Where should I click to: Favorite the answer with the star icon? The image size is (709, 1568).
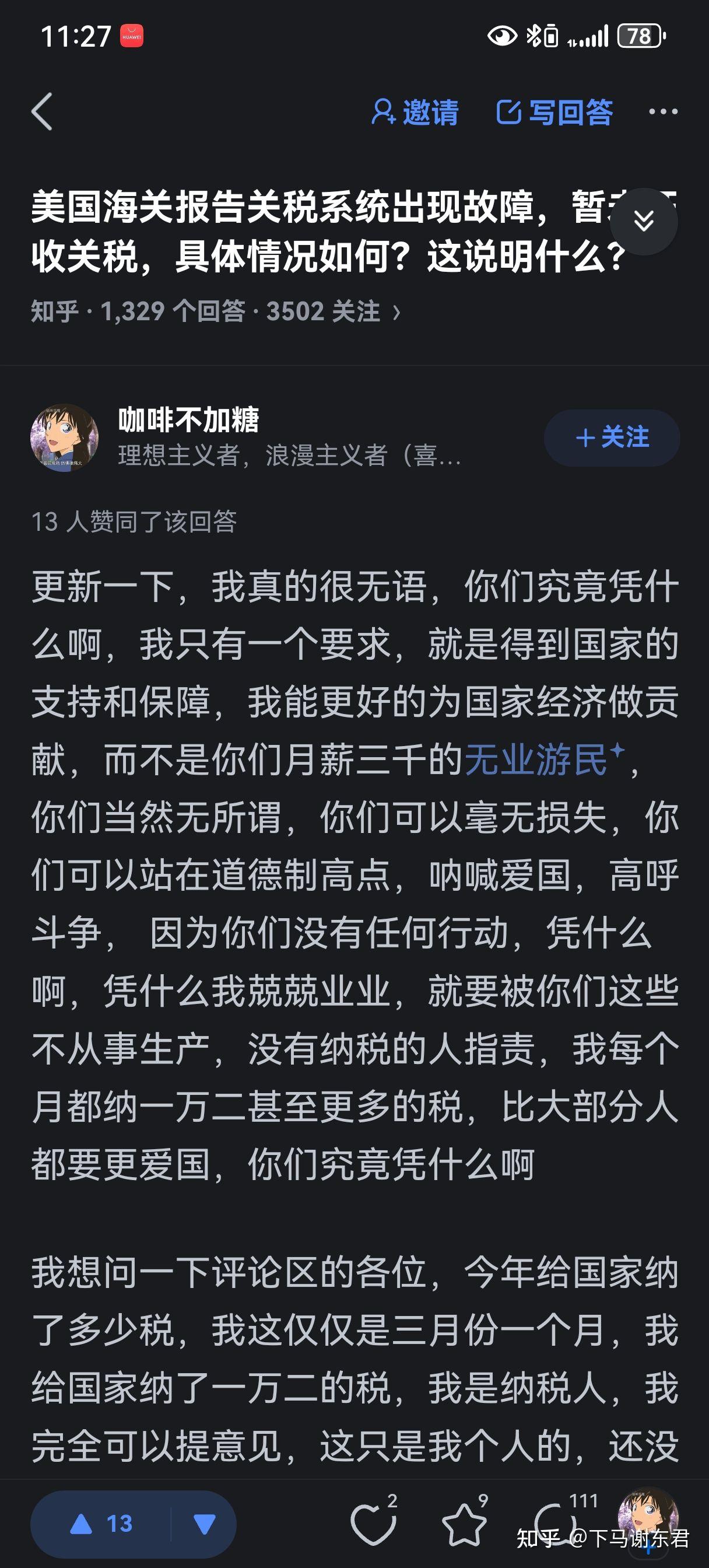464,1524
